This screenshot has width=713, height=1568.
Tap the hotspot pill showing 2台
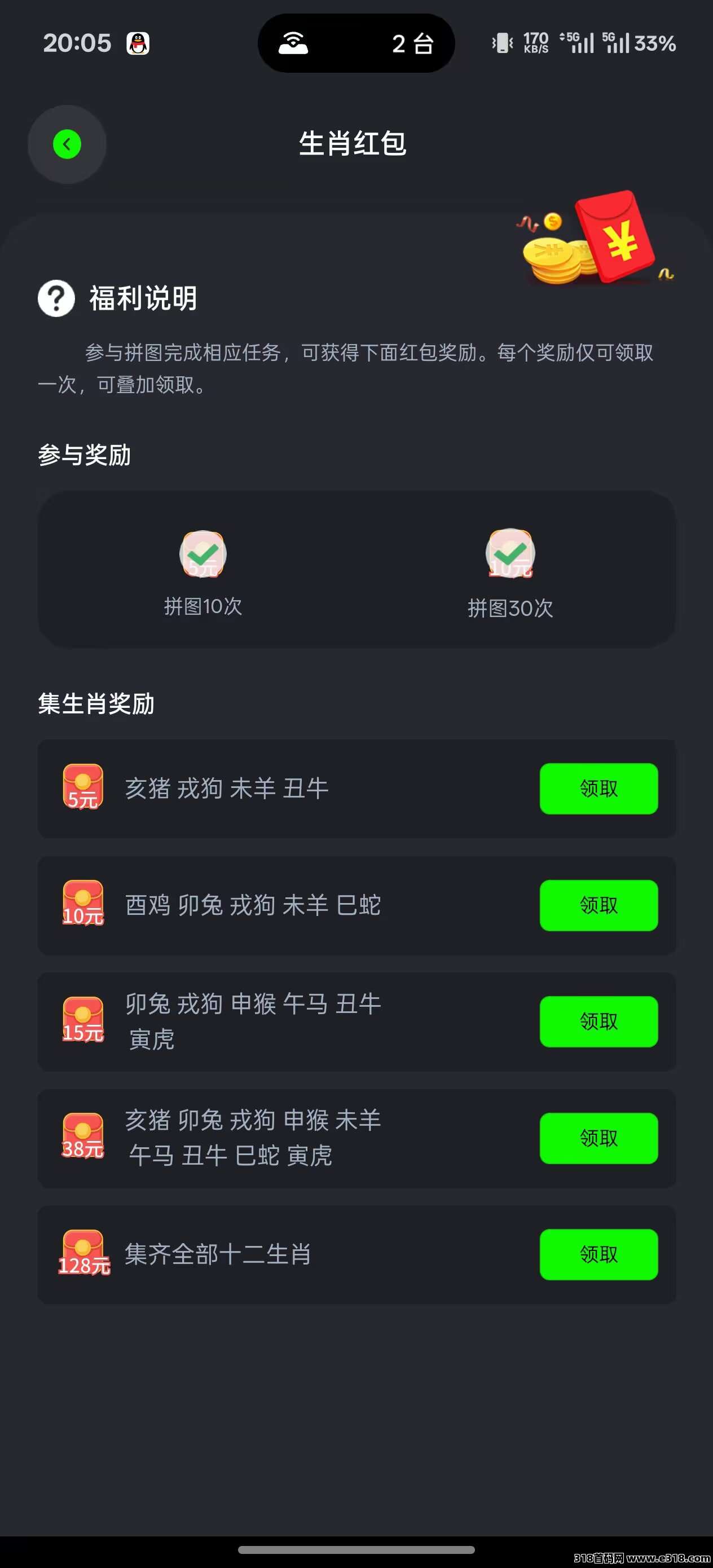click(x=357, y=43)
